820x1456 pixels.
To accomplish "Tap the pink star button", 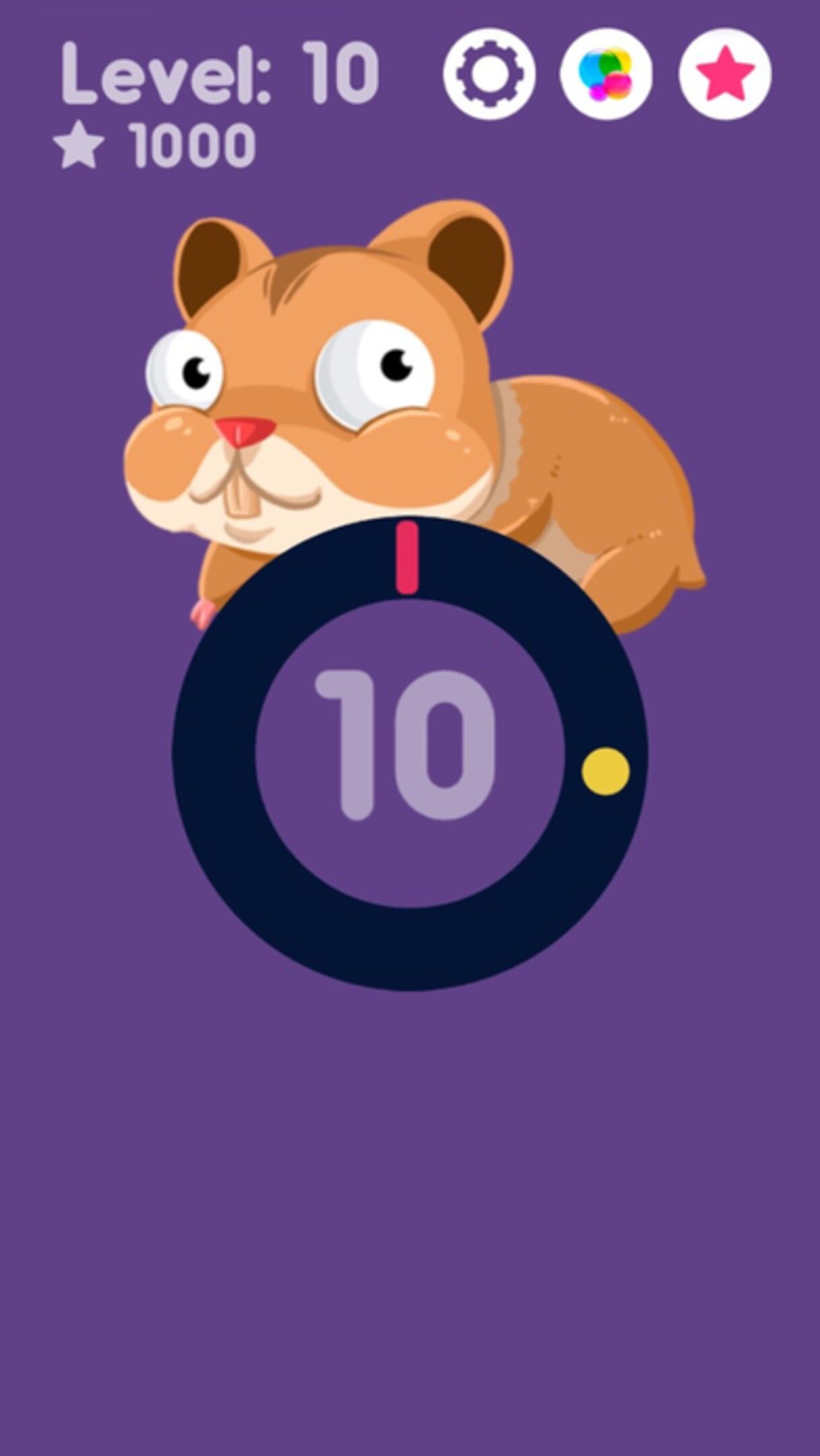I will click(x=725, y=73).
